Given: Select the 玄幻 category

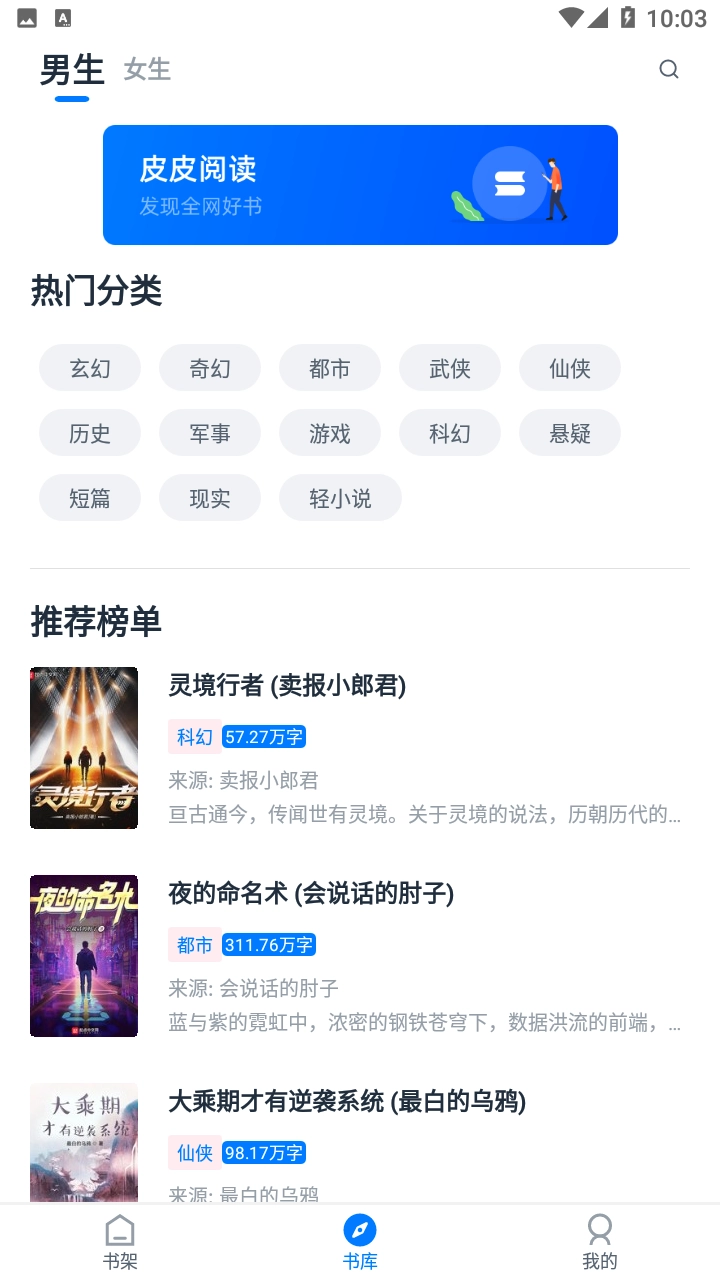Looking at the screenshot, I should point(89,367).
